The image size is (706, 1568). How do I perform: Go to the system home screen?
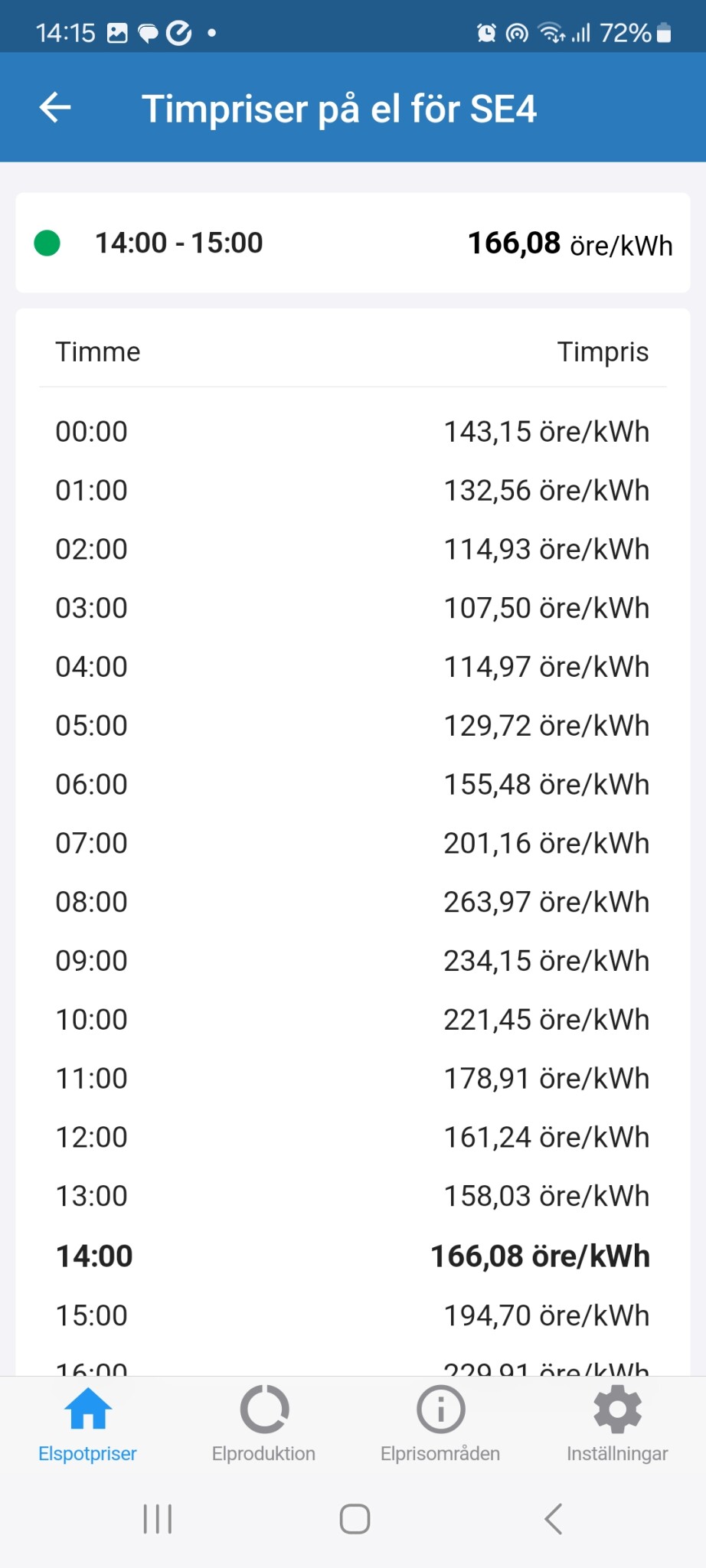355,1519
